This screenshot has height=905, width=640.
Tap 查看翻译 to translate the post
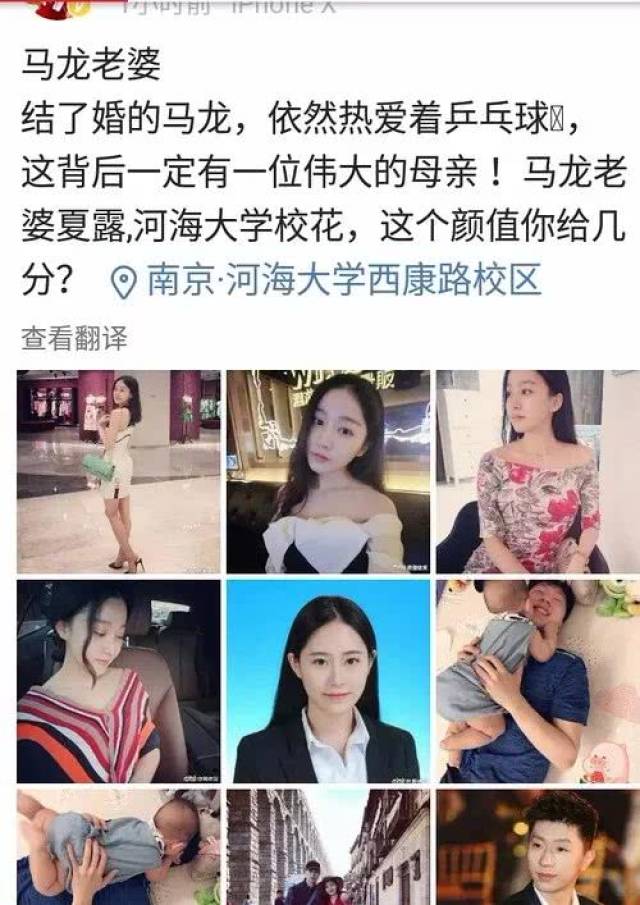click(x=74, y=338)
